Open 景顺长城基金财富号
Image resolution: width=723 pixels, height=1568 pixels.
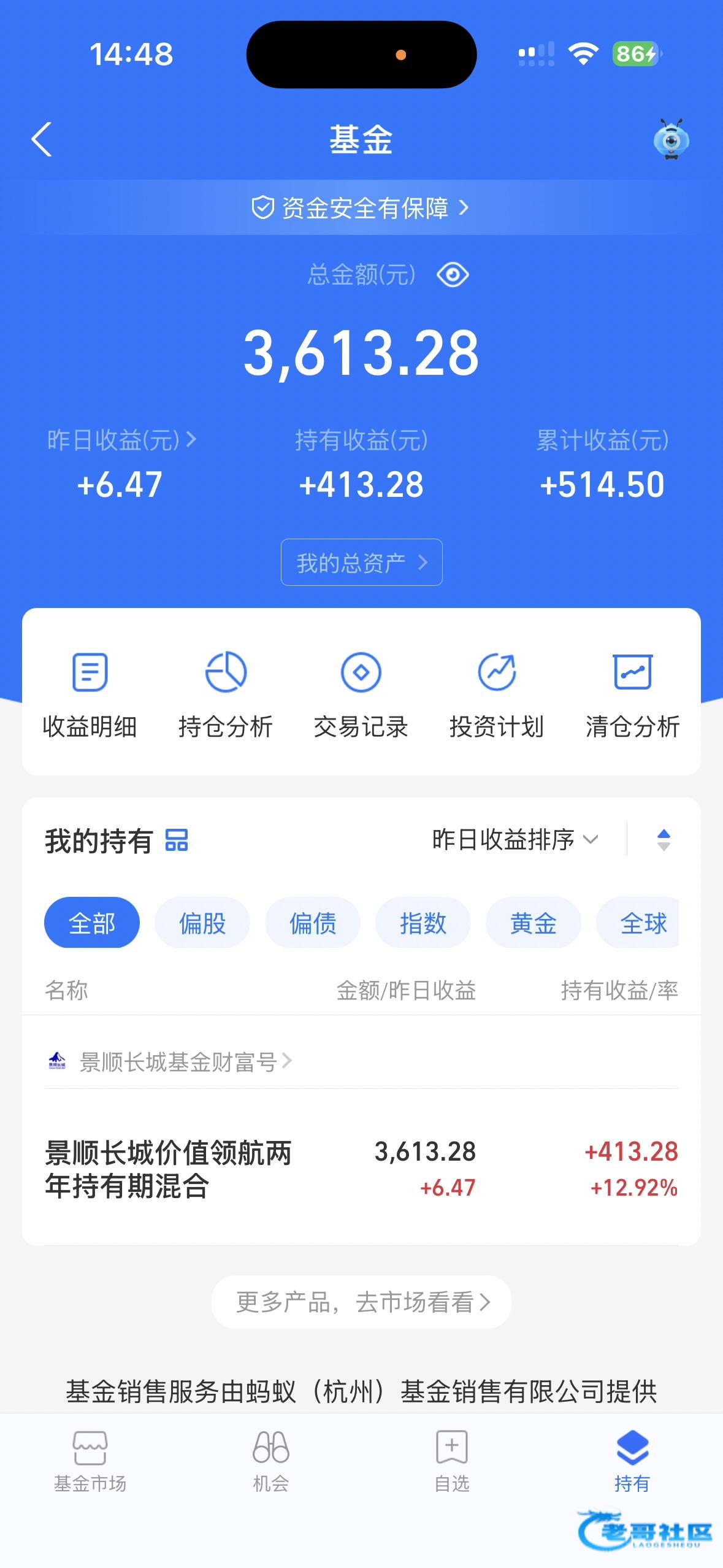(x=178, y=1062)
